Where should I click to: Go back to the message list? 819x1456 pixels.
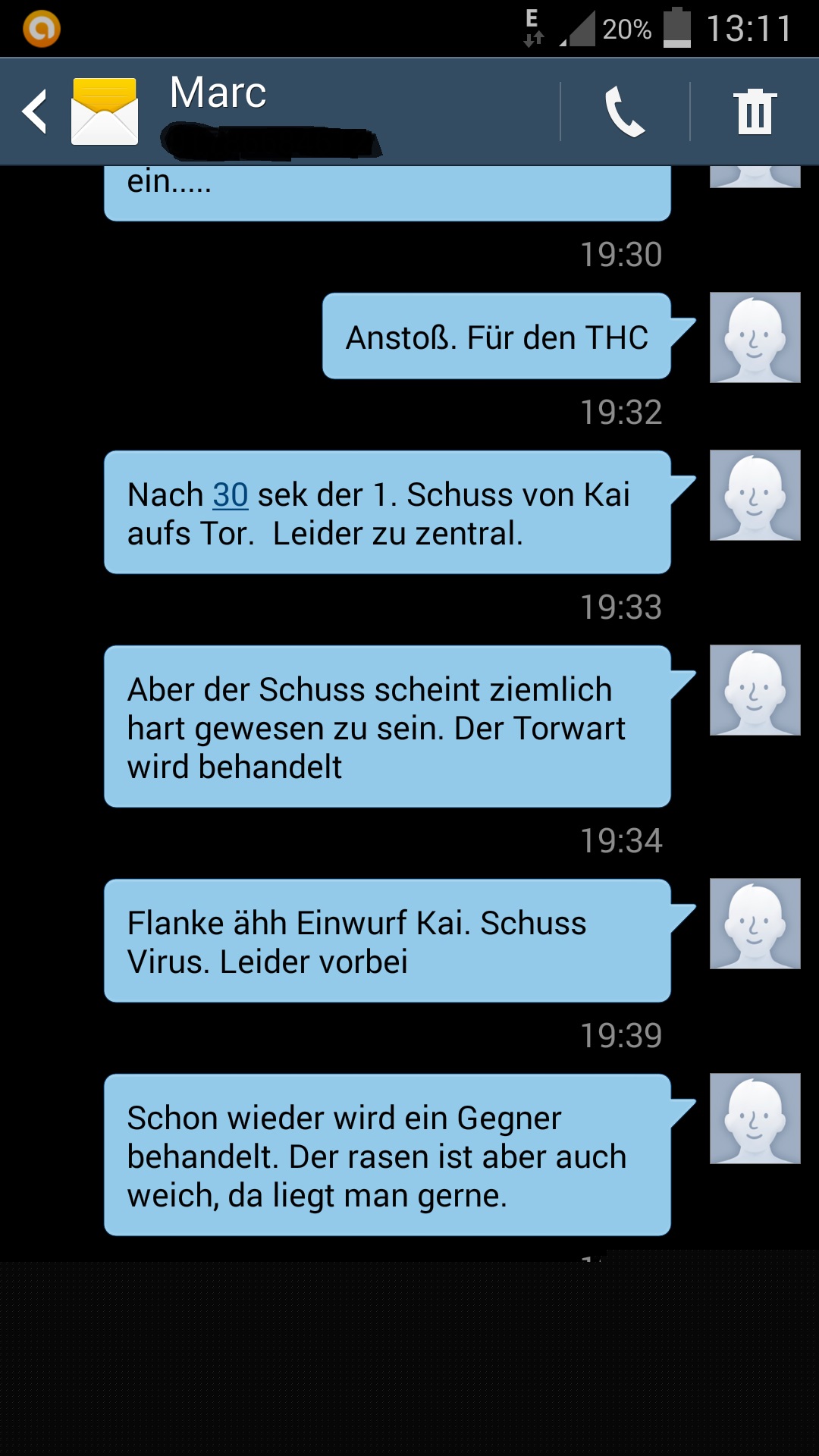click(x=36, y=111)
